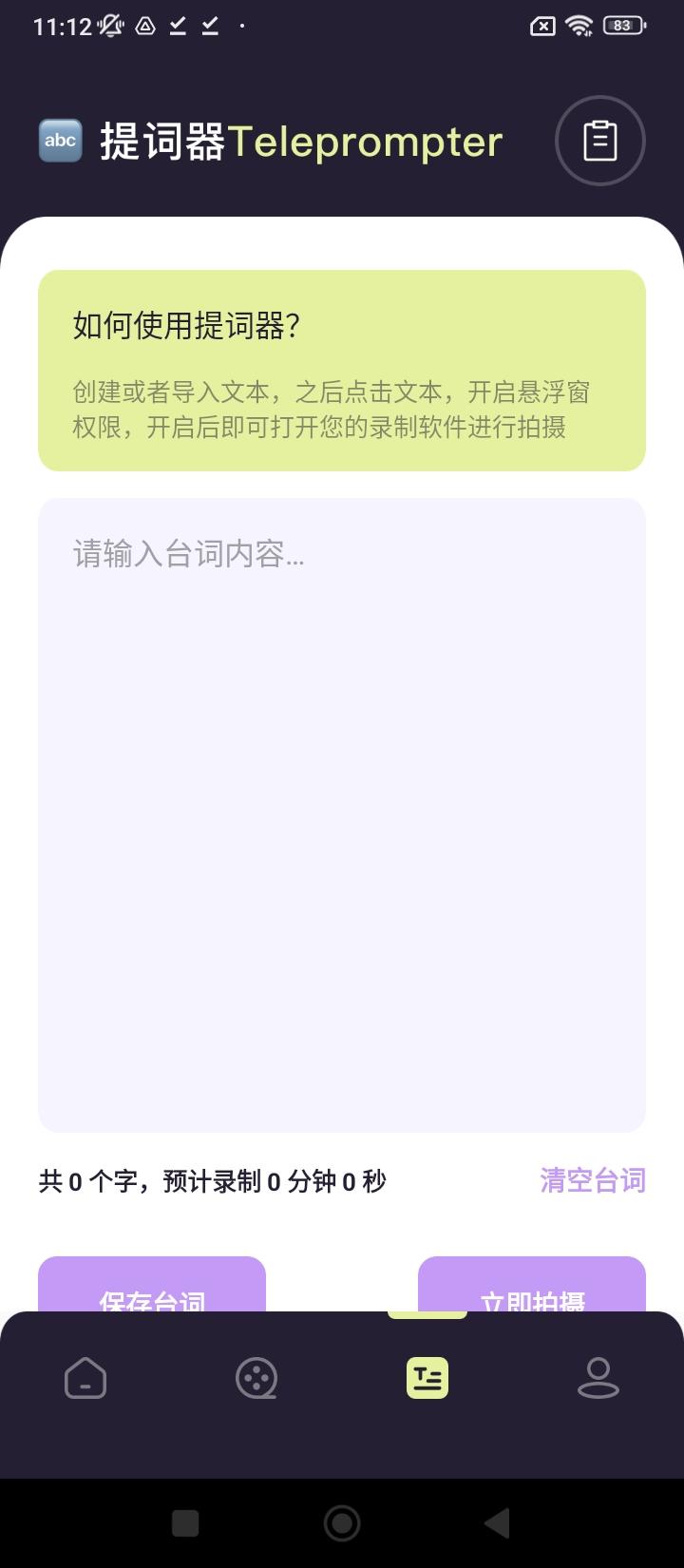Clear the script with 清空台词

coord(591,1180)
